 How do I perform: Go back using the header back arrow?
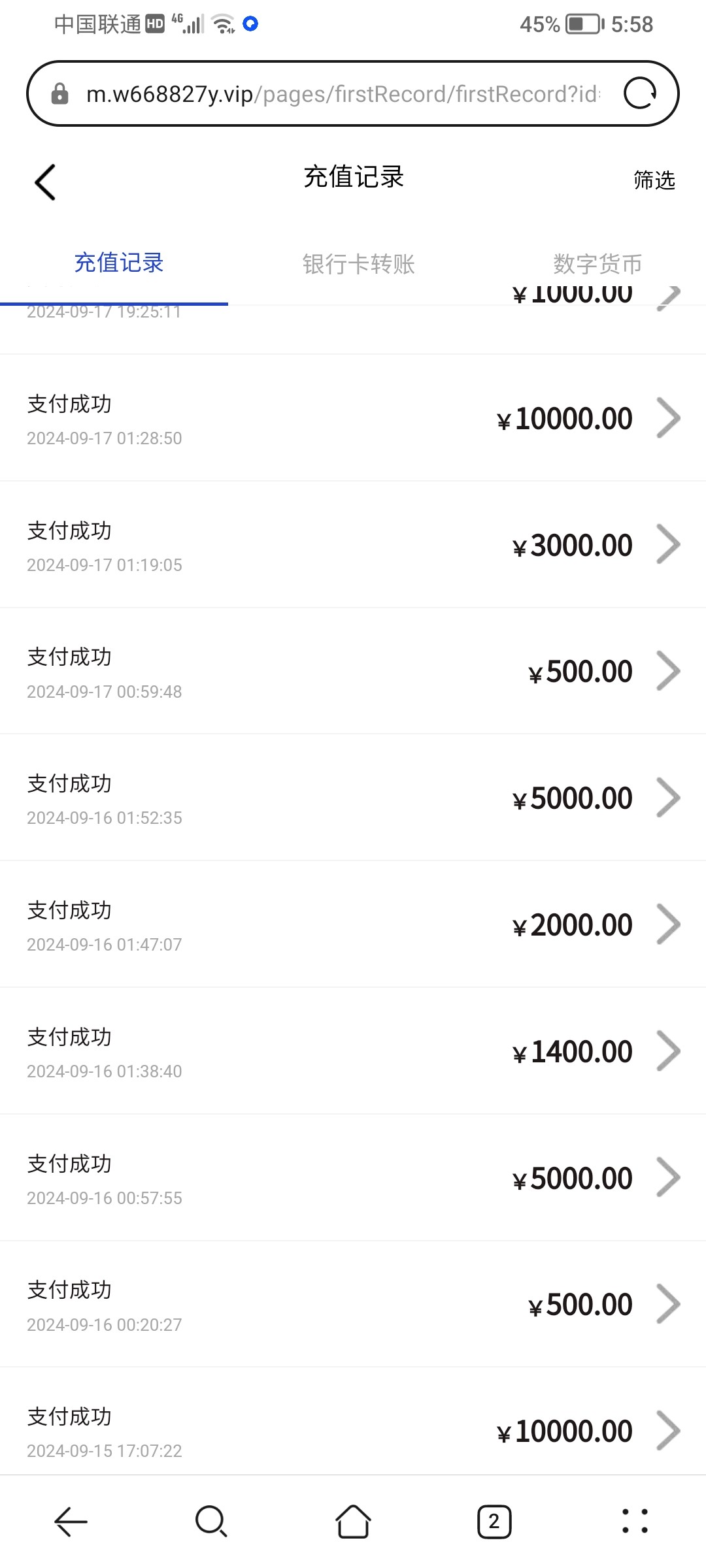click(x=45, y=182)
